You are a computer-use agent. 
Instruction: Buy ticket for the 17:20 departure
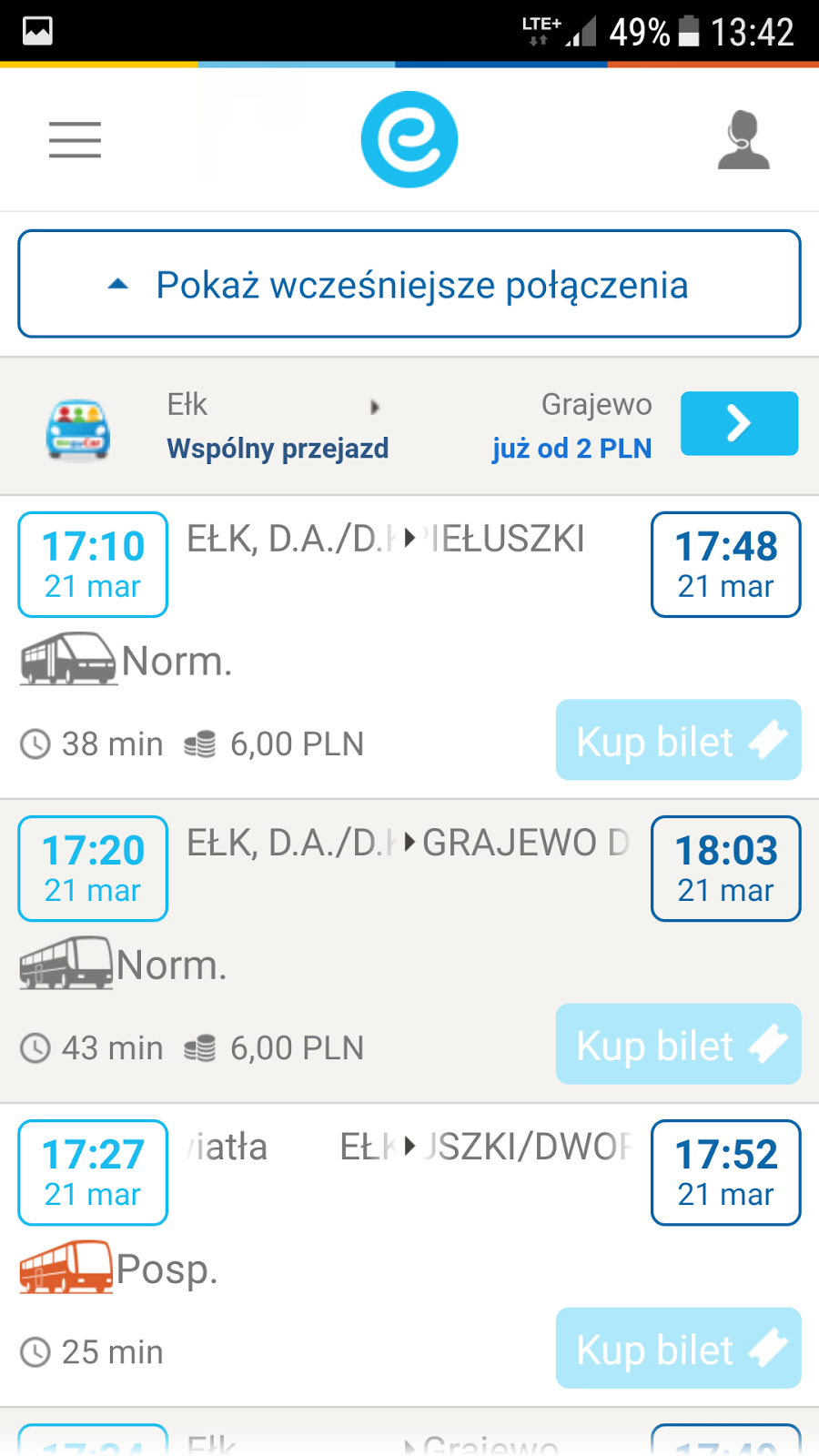click(678, 1044)
